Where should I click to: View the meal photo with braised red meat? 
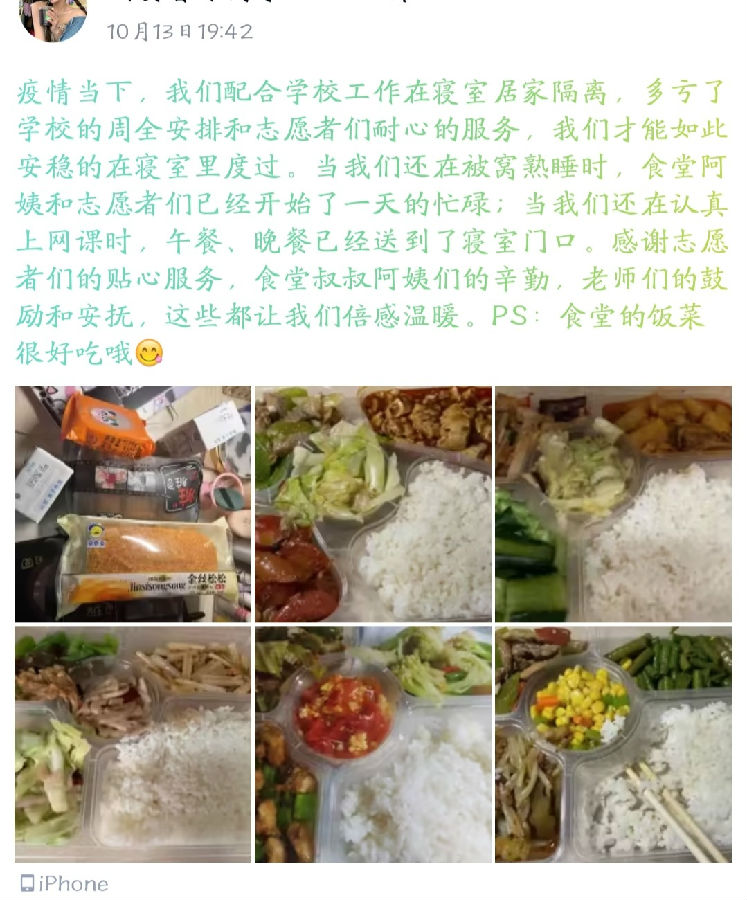[x=373, y=504]
